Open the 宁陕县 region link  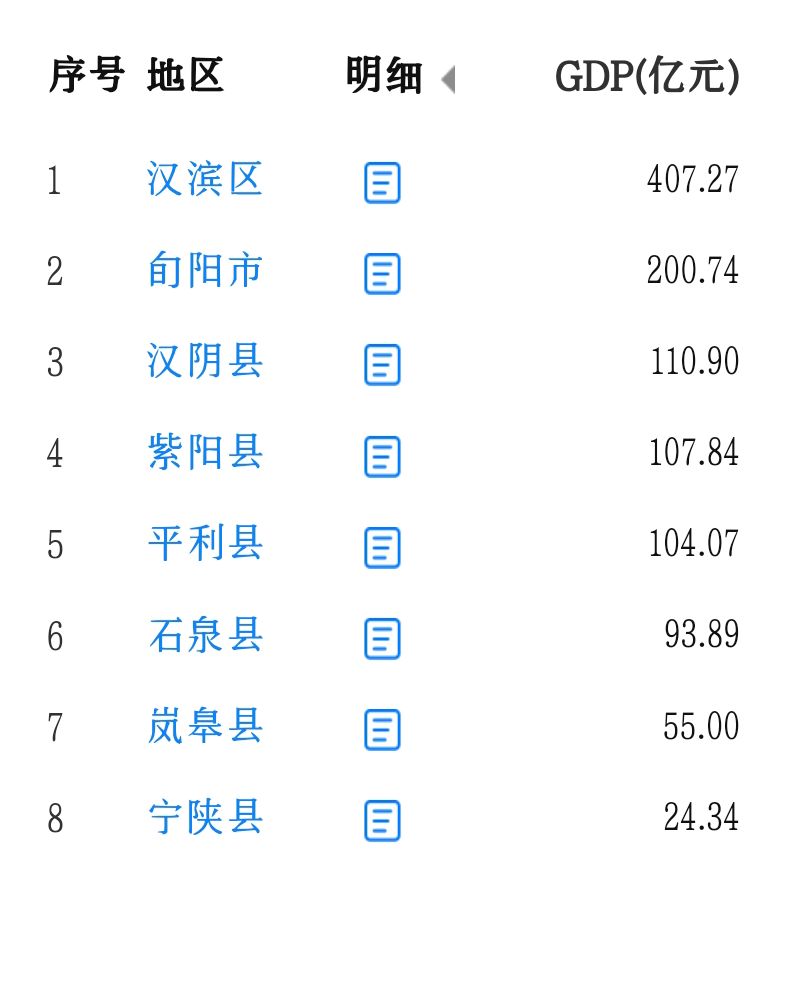(204, 819)
